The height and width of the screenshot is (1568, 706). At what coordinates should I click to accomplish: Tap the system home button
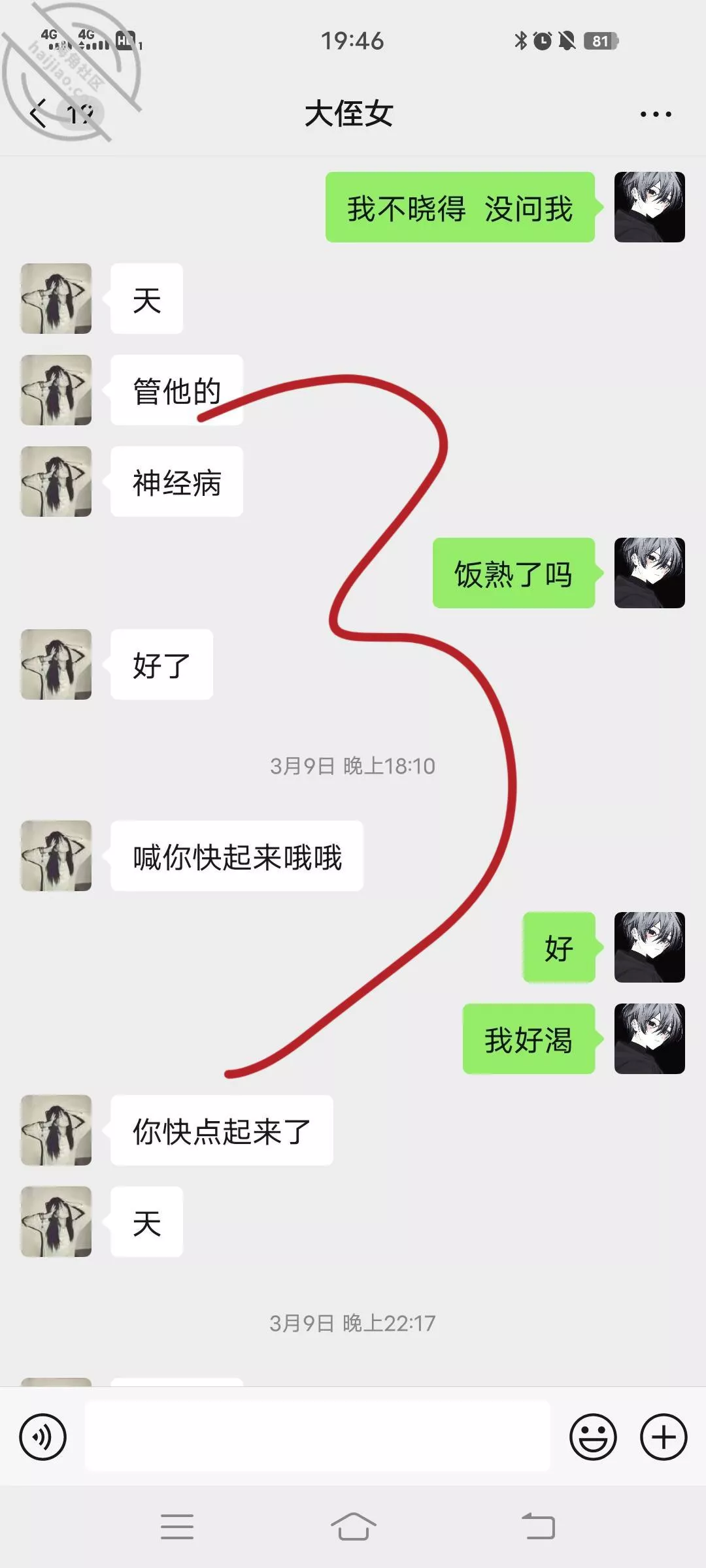click(353, 1527)
